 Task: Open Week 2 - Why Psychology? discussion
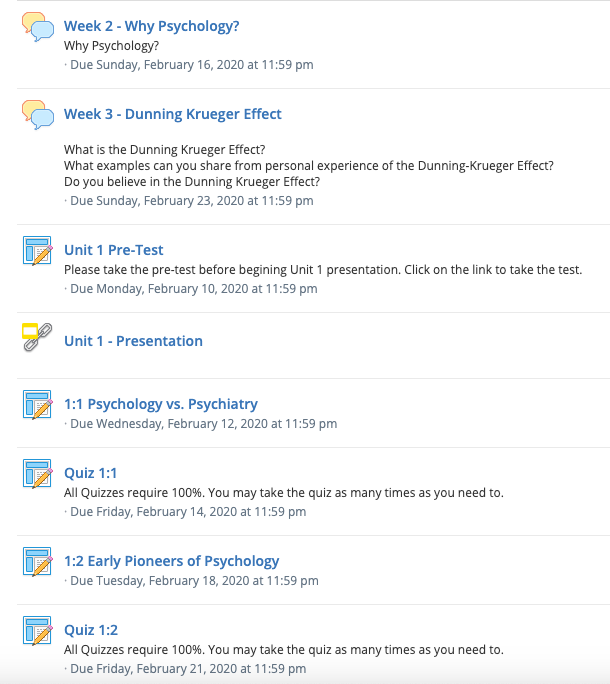click(151, 26)
